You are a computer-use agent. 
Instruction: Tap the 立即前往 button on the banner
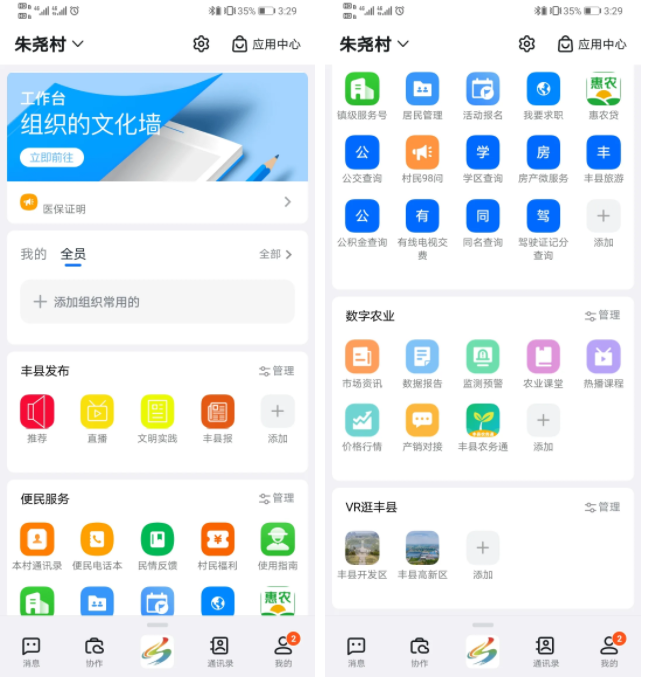tap(51, 157)
